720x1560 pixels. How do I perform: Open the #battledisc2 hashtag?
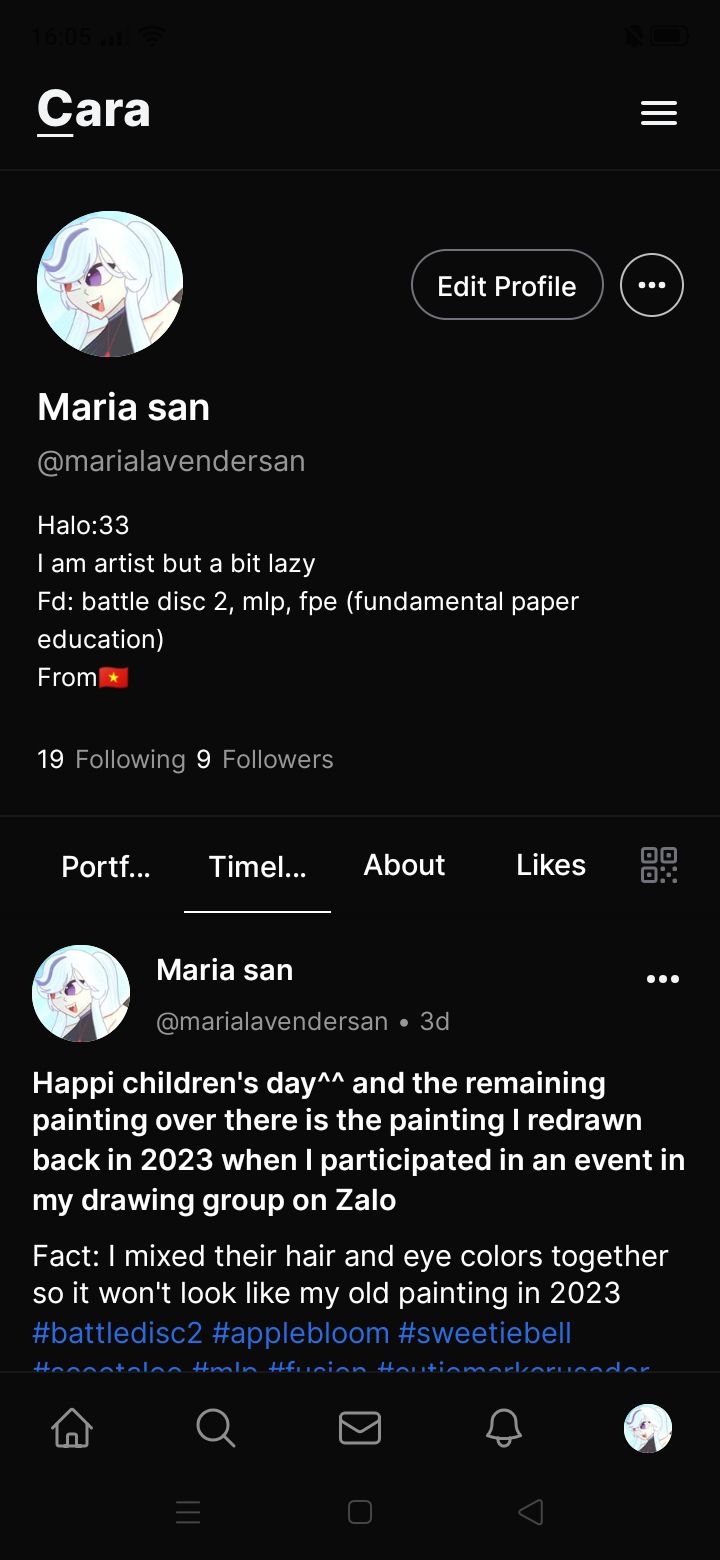tap(118, 1333)
